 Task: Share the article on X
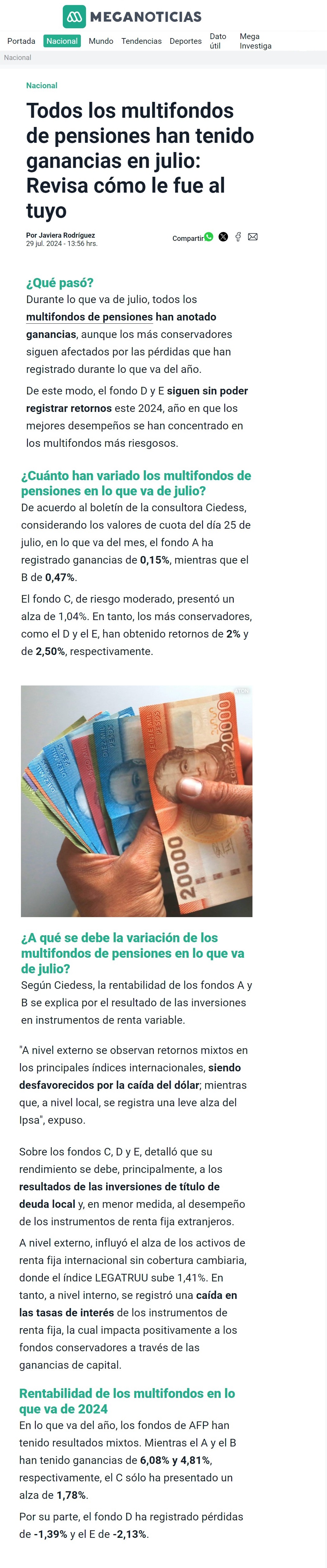pyautogui.click(x=223, y=237)
